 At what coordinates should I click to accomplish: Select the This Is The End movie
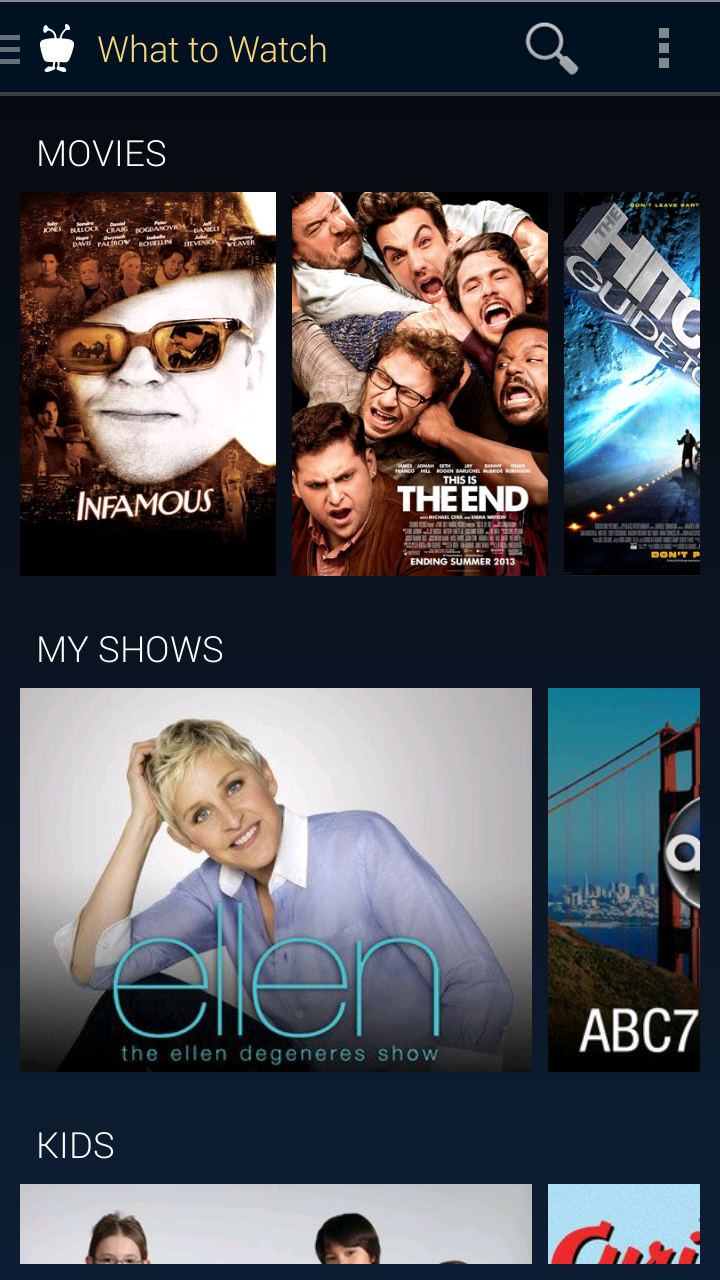pyautogui.click(x=420, y=384)
